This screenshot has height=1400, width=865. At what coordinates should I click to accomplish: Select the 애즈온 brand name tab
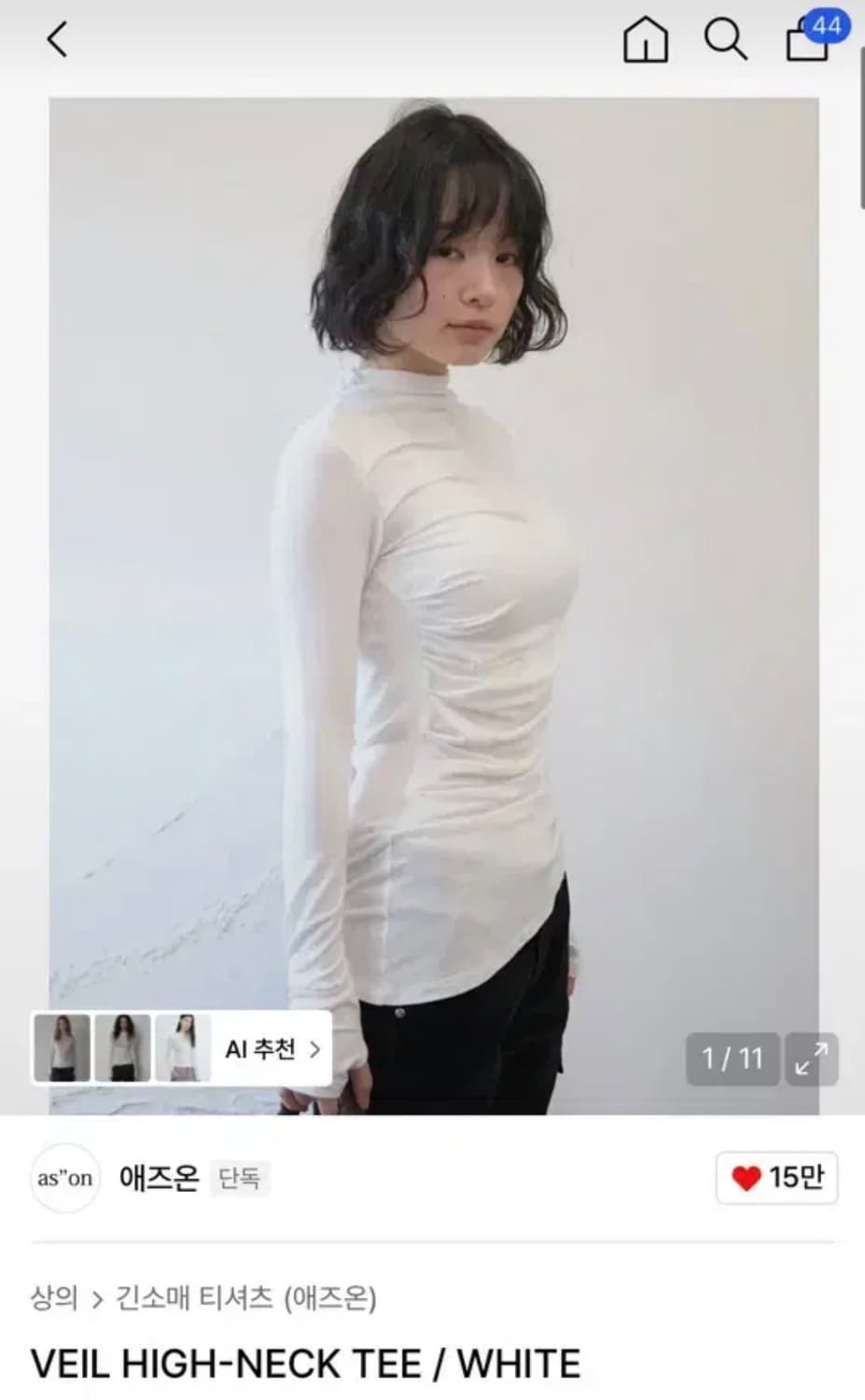158,1178
